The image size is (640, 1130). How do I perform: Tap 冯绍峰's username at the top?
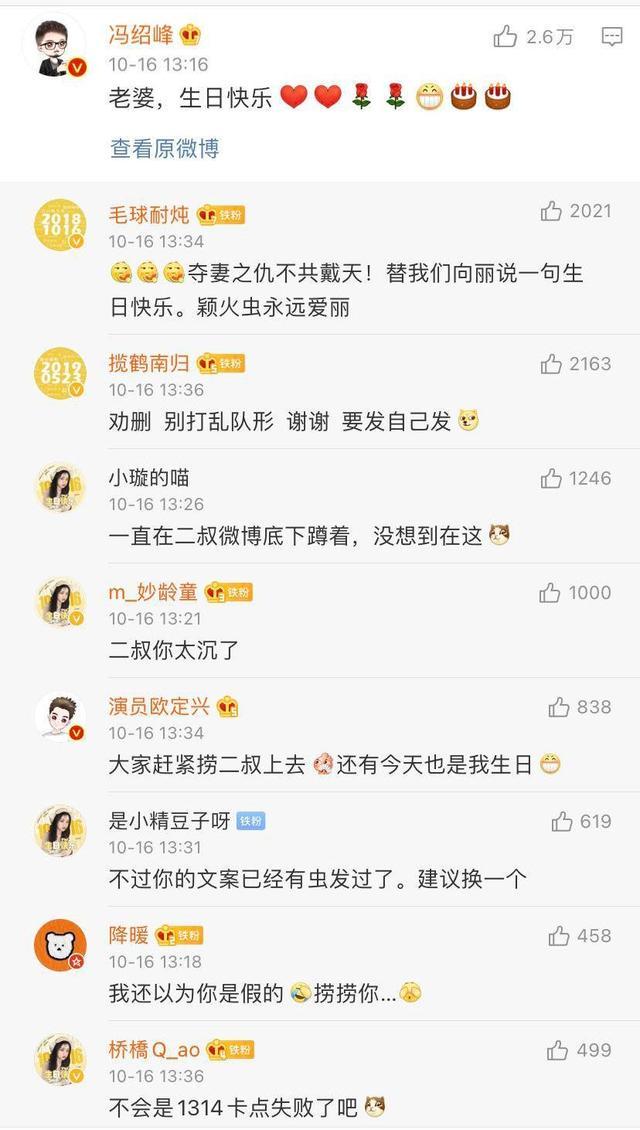tap(141, 35)
